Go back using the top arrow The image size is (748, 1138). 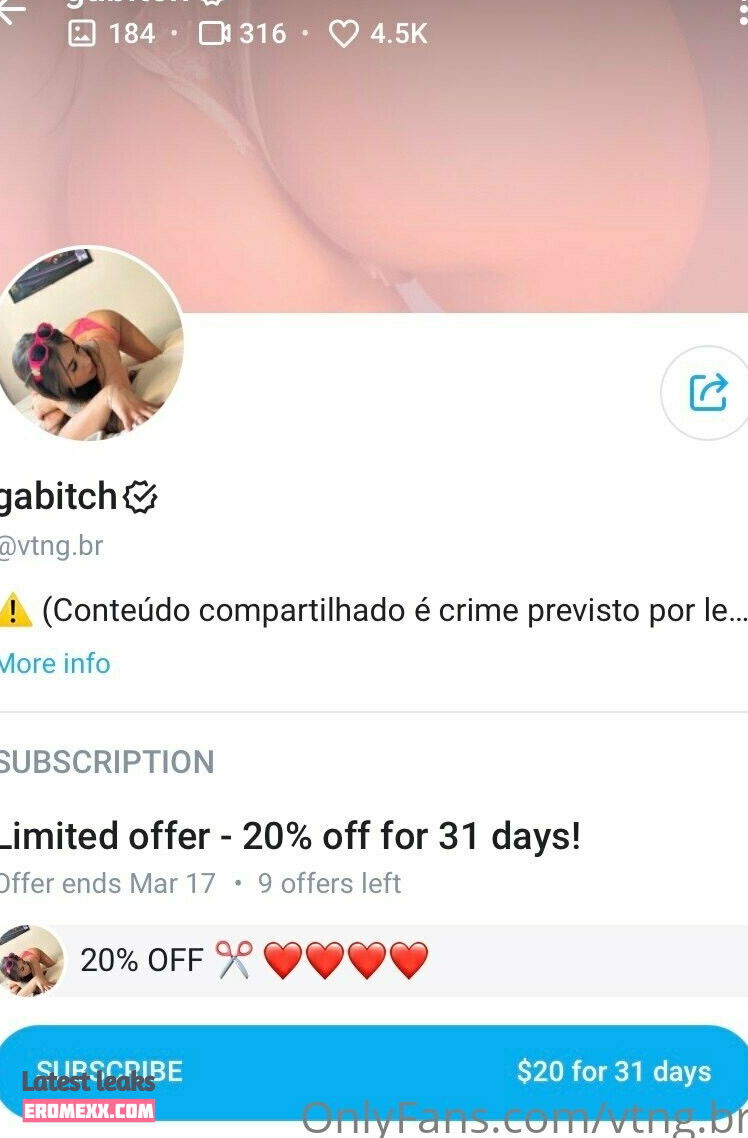pyautogui.click(x=10, y=12)
